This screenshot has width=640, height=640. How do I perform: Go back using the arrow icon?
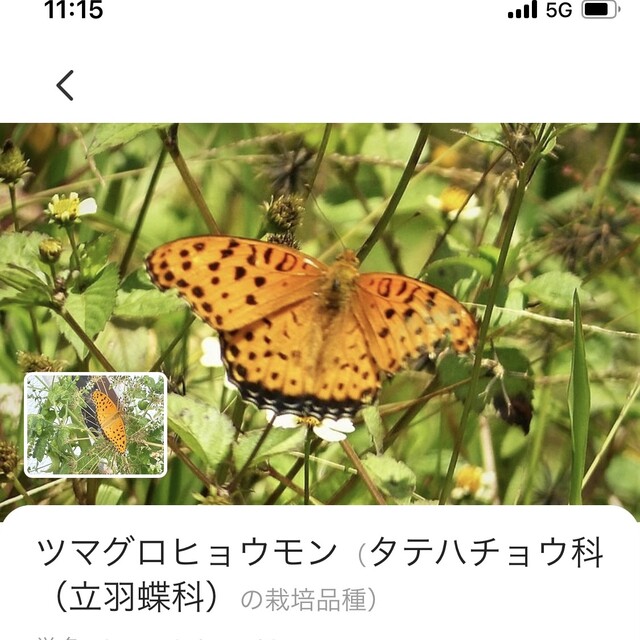(65, 86)
